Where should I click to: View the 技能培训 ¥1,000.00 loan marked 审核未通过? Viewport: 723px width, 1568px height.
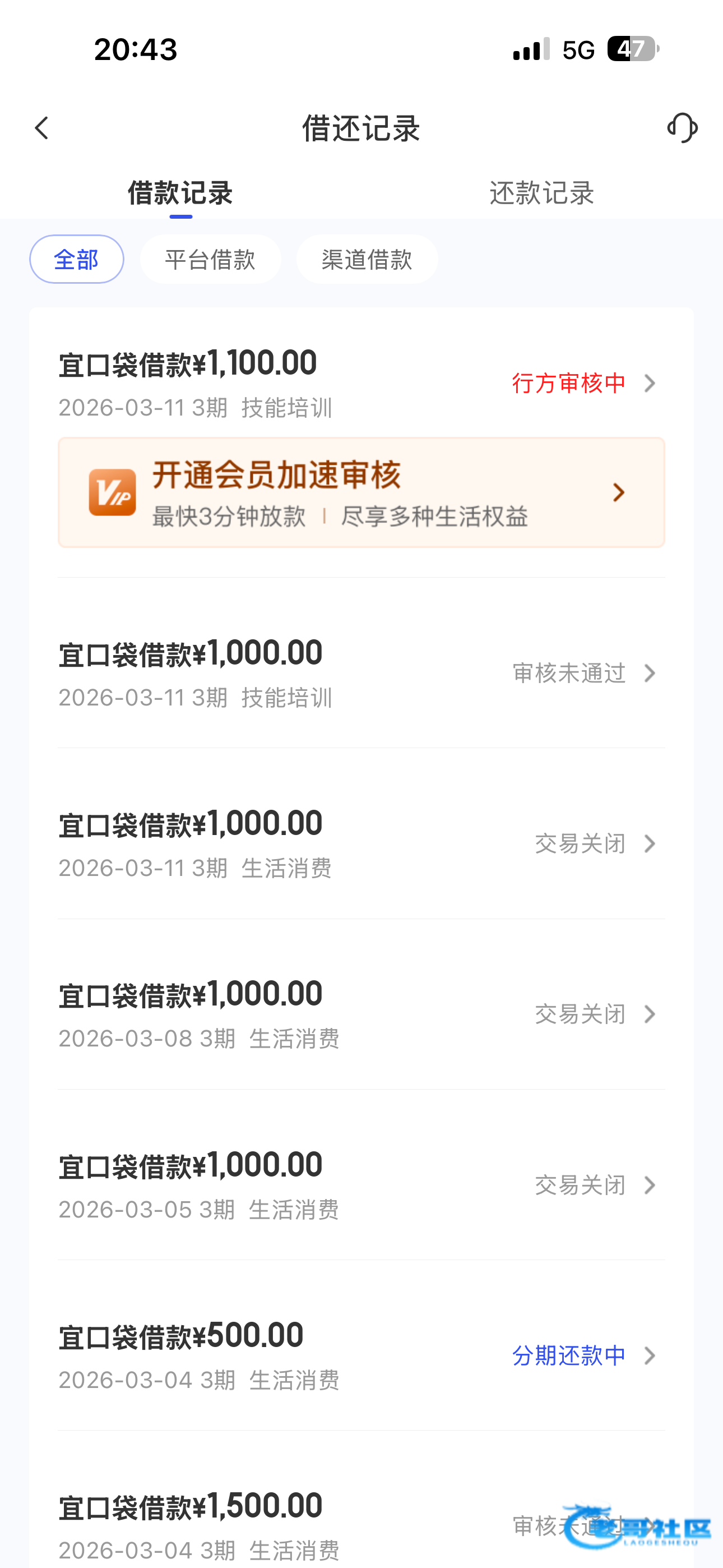[x=360, y=672]
